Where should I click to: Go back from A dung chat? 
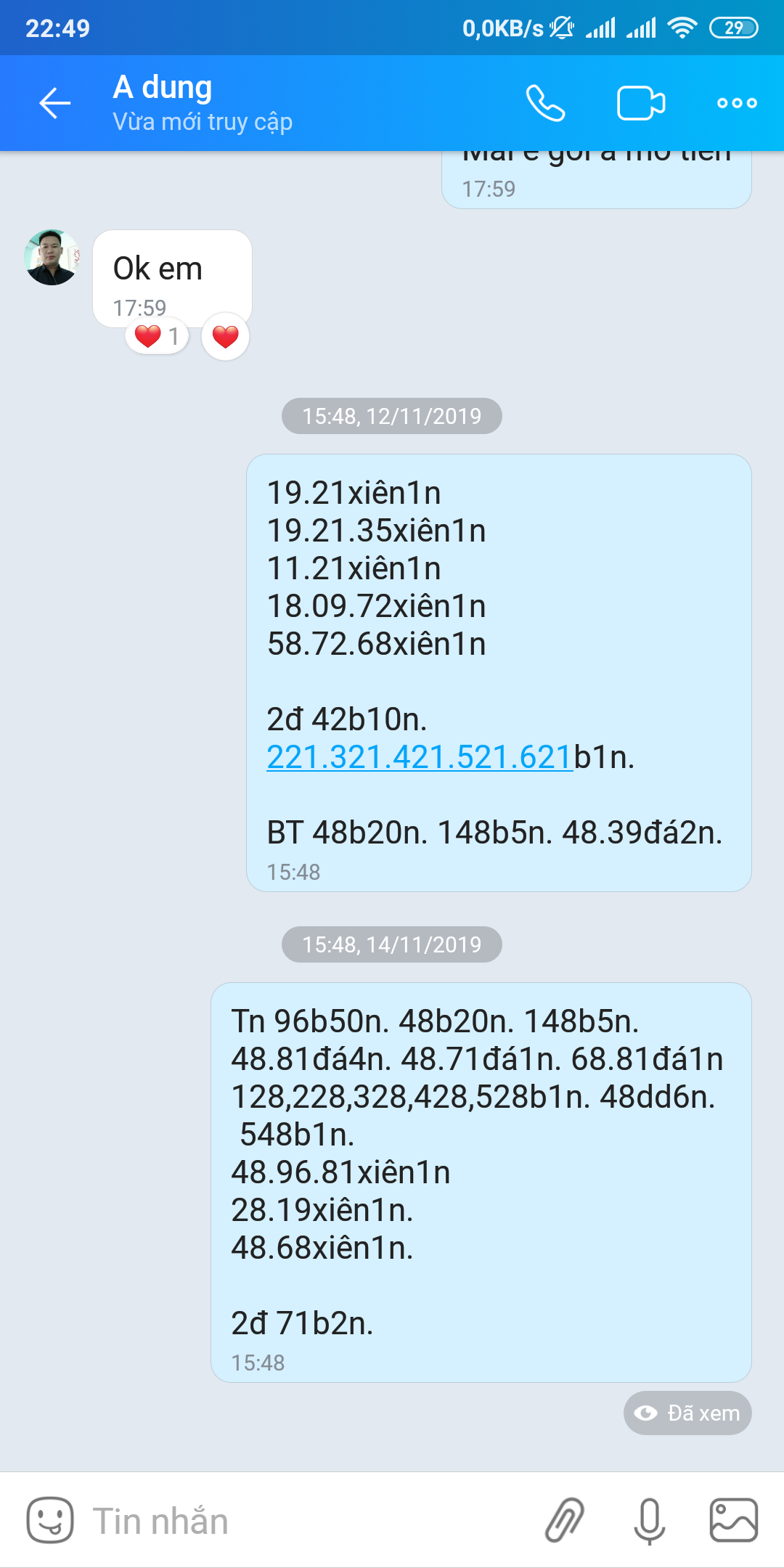(x=55, y=103)
